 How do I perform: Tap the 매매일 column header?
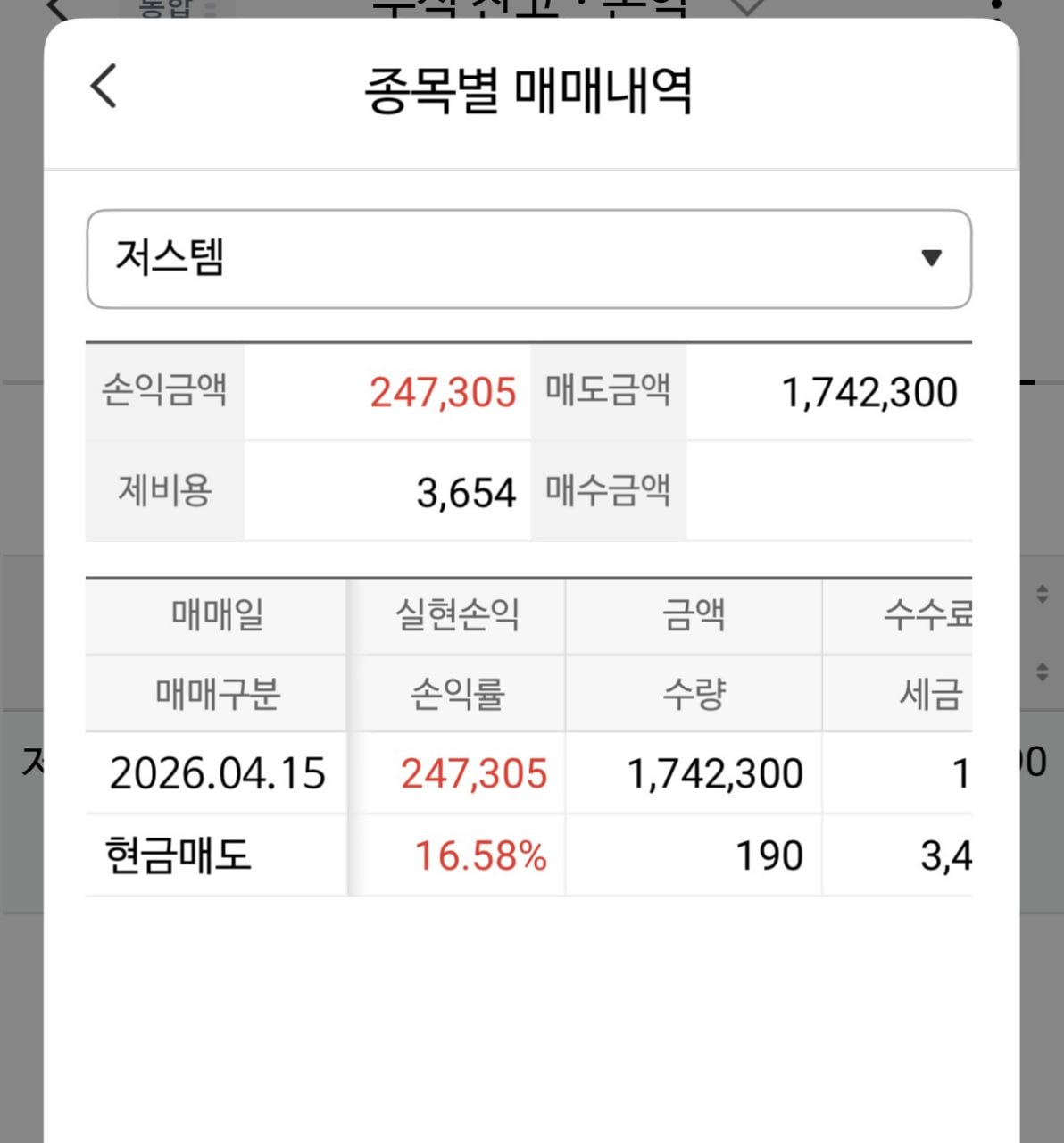217,614
